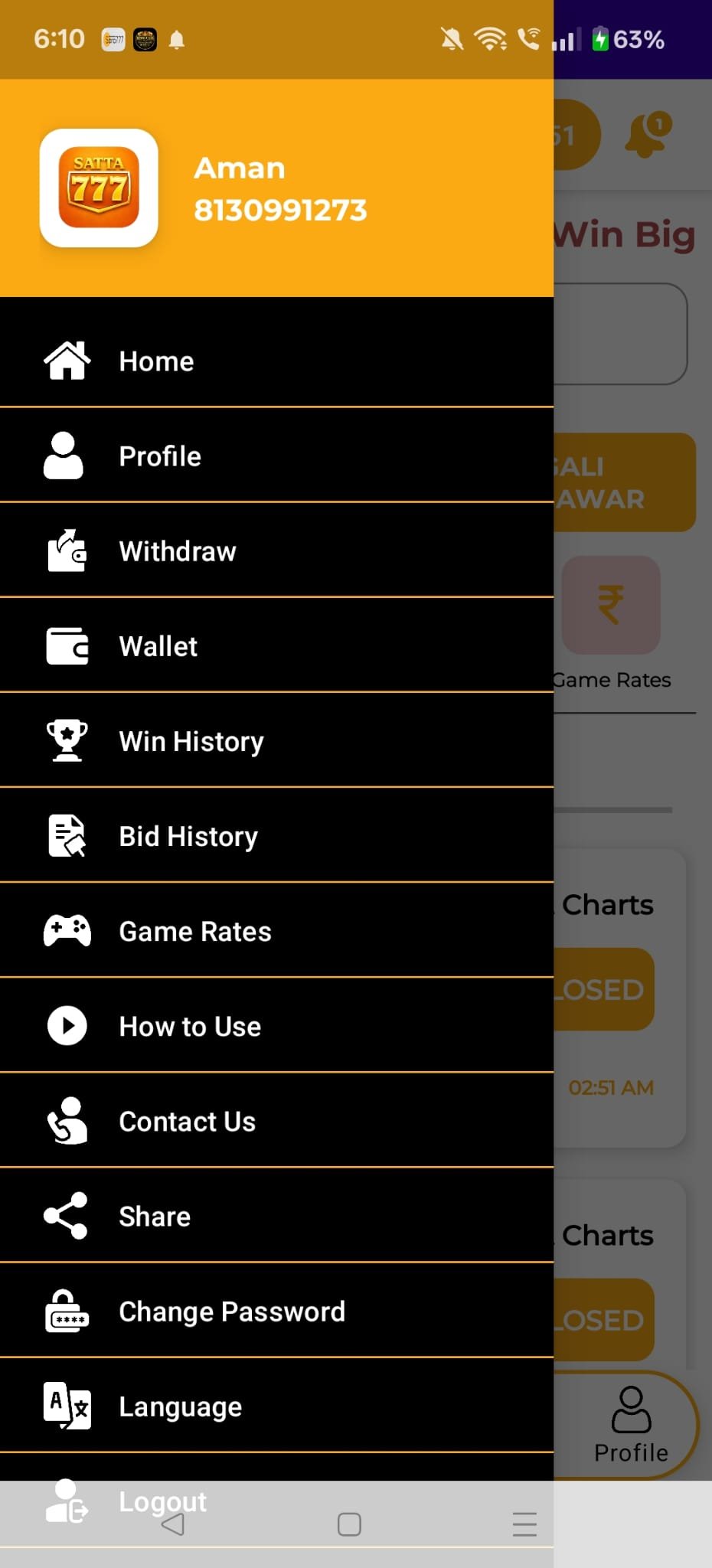Open the Withdraw option

click(x=177, y=551)
